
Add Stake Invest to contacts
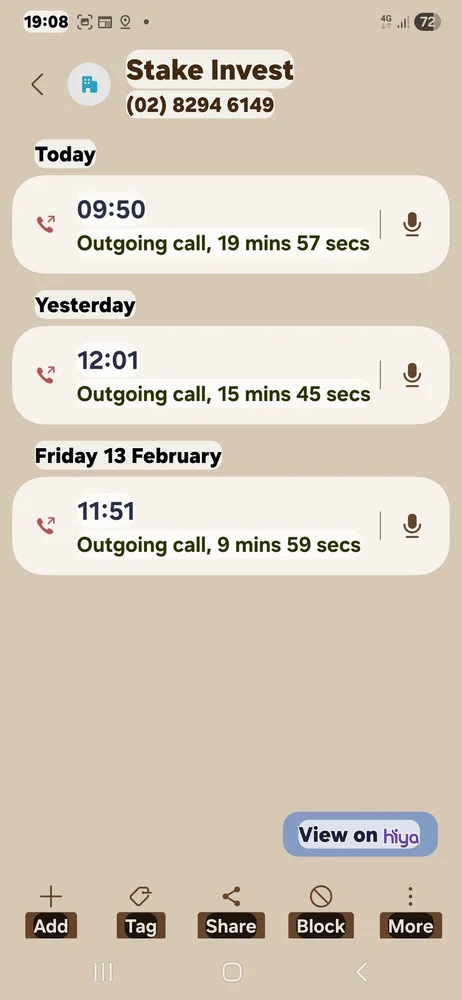pos(51,912)
